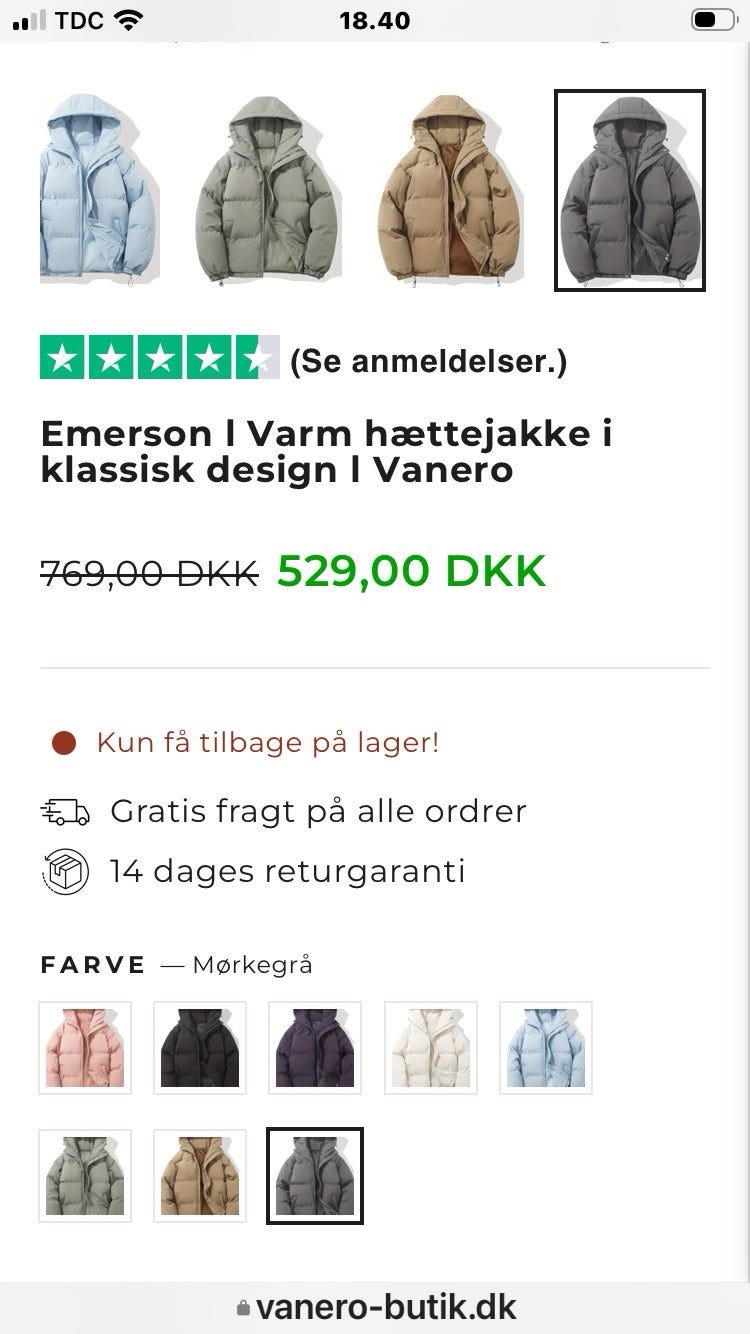Click the 14 dages returgaranti package icon

click(x=64, y=871)
